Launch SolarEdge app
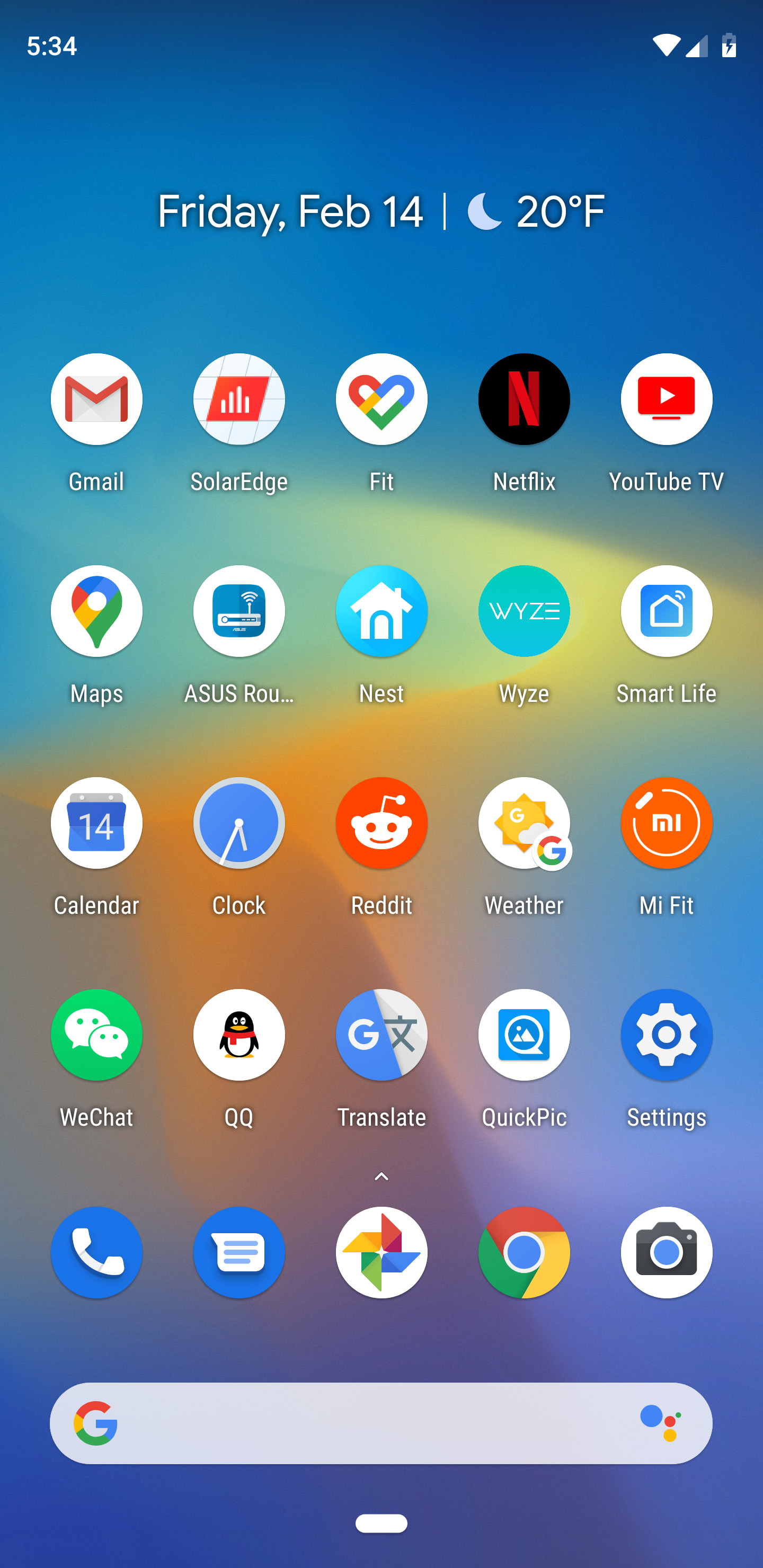Viewport: 763px width, 1568px height. point(239,399)
